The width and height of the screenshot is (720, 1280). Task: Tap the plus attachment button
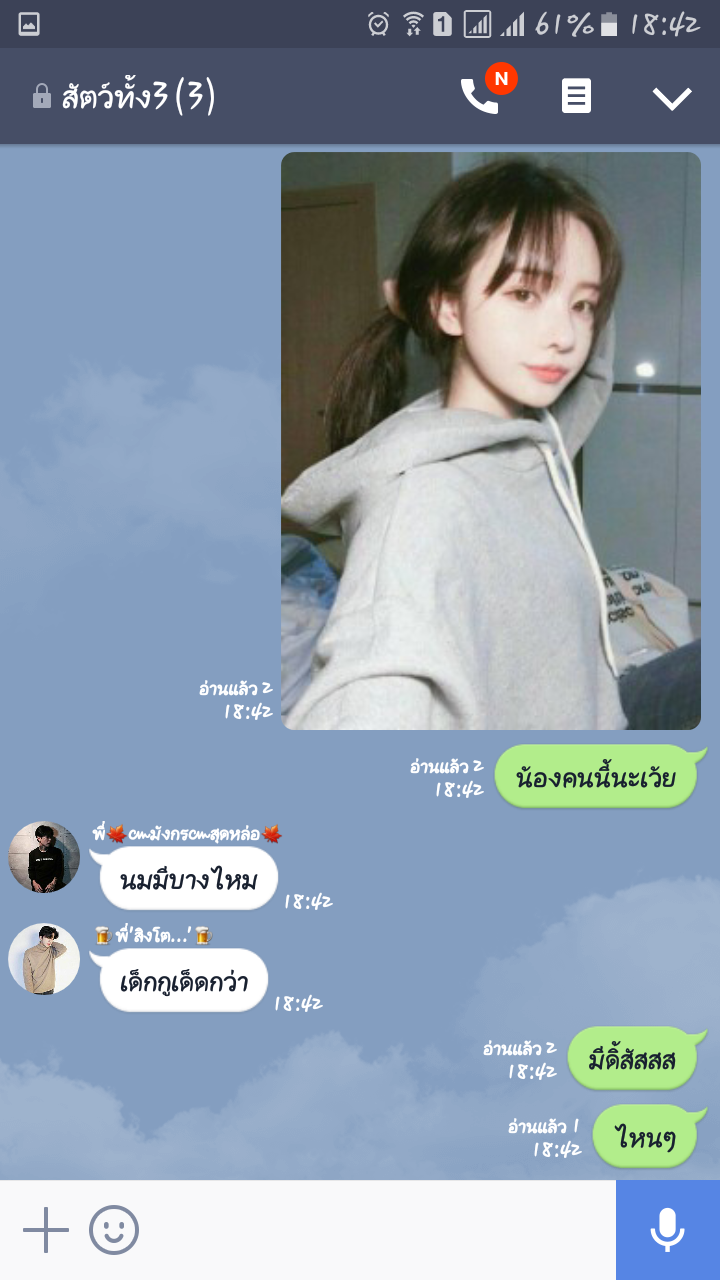[46, 1230]
